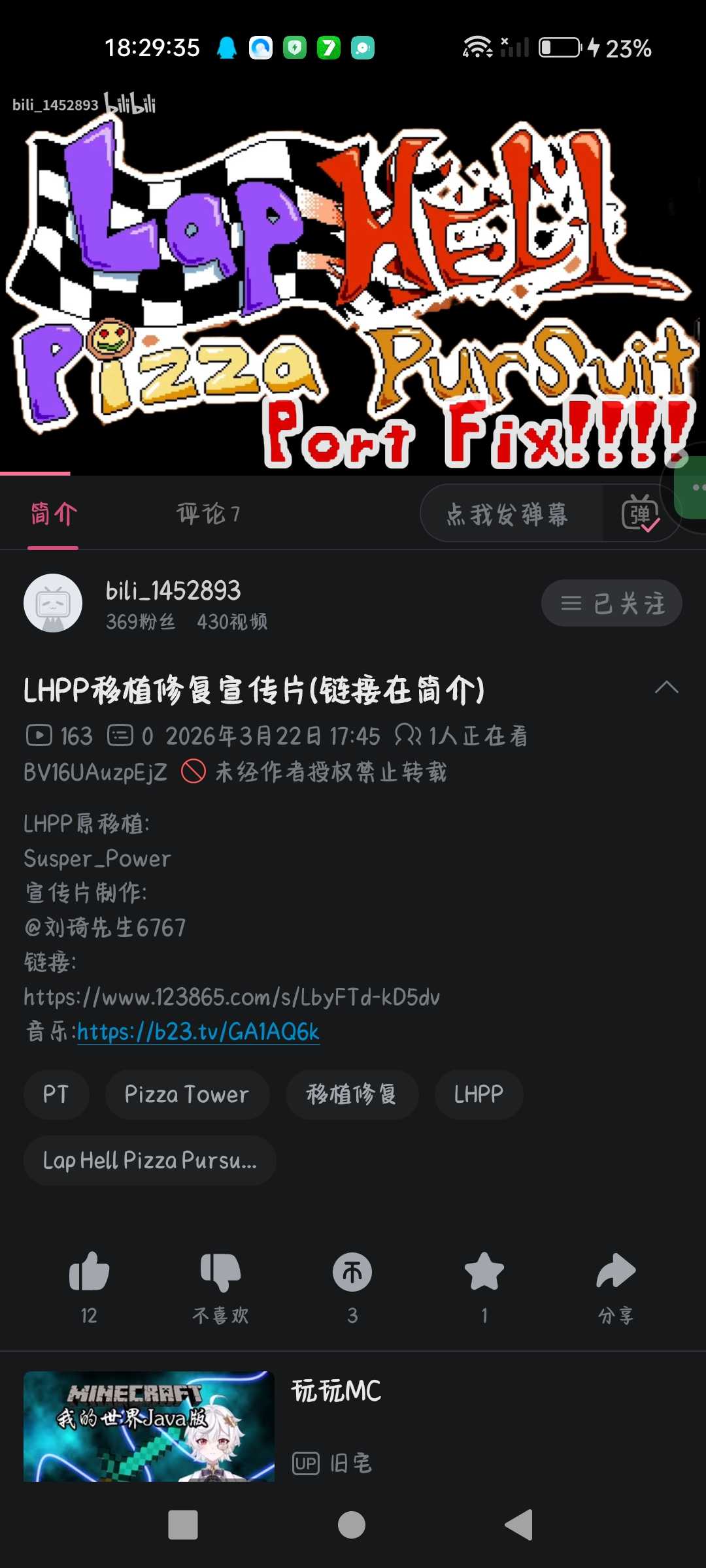This screenshot has width=706, height=1568.
Task: Tap the LHPP tag chip
Action: point(479,1094)
